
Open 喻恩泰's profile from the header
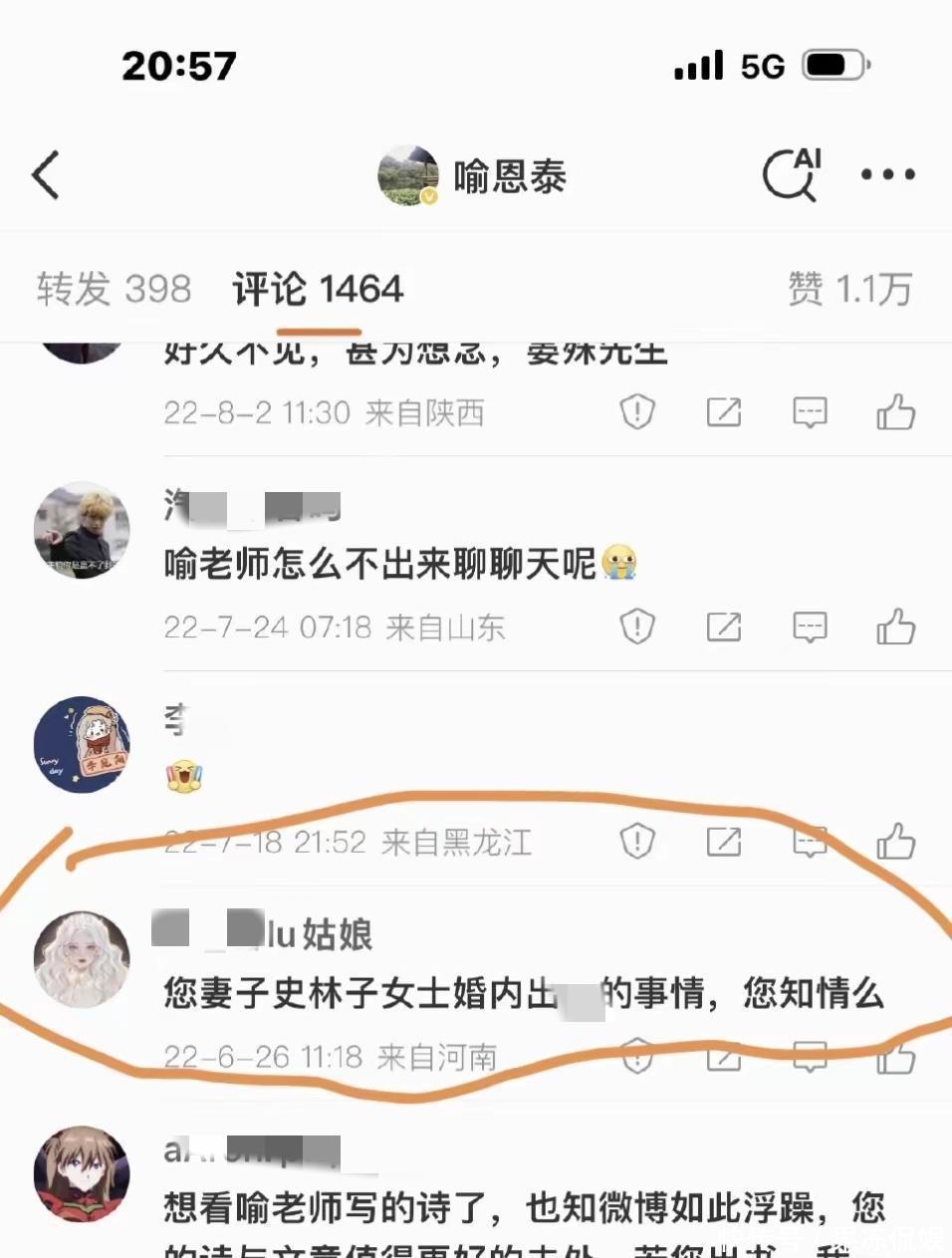click(x=473, y=176)
